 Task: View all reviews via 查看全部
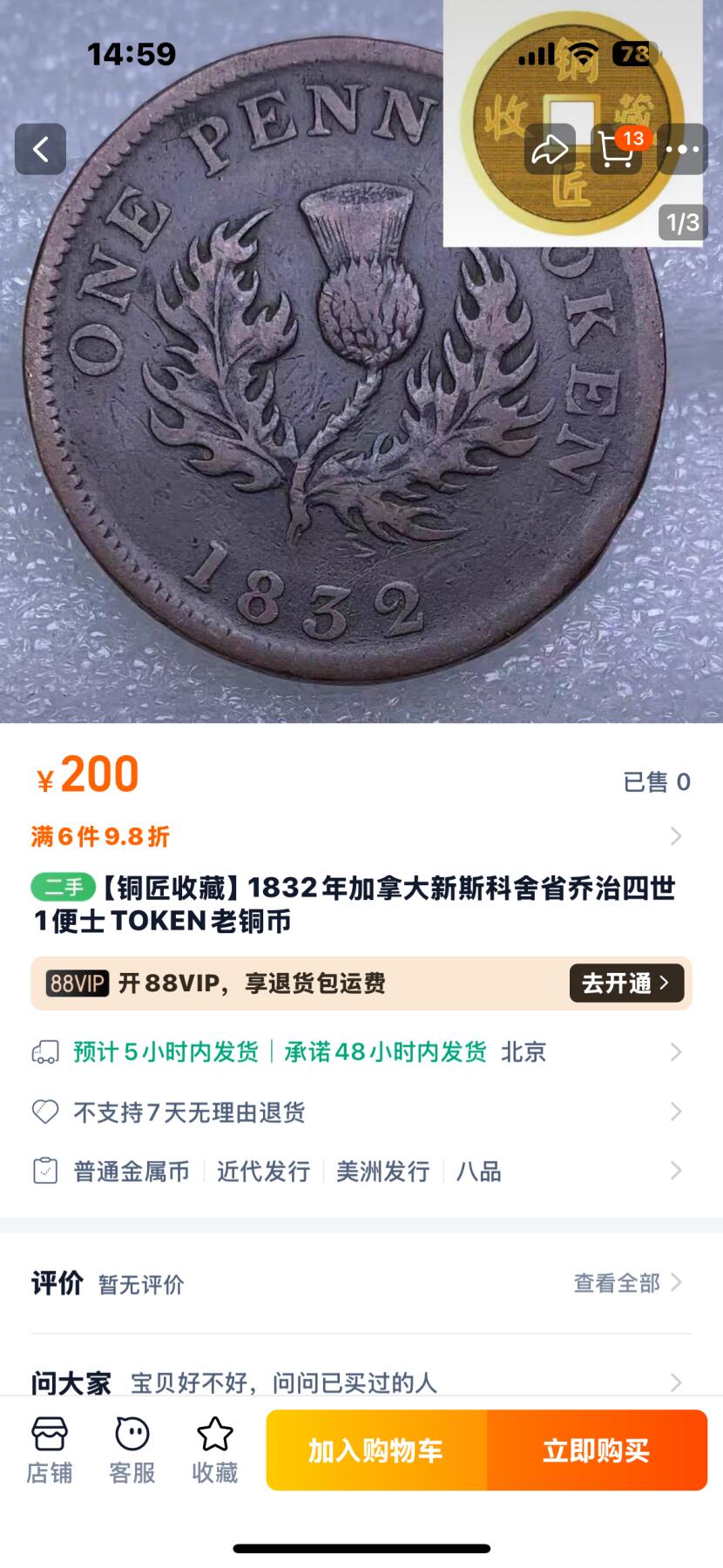coord(626,1283)
